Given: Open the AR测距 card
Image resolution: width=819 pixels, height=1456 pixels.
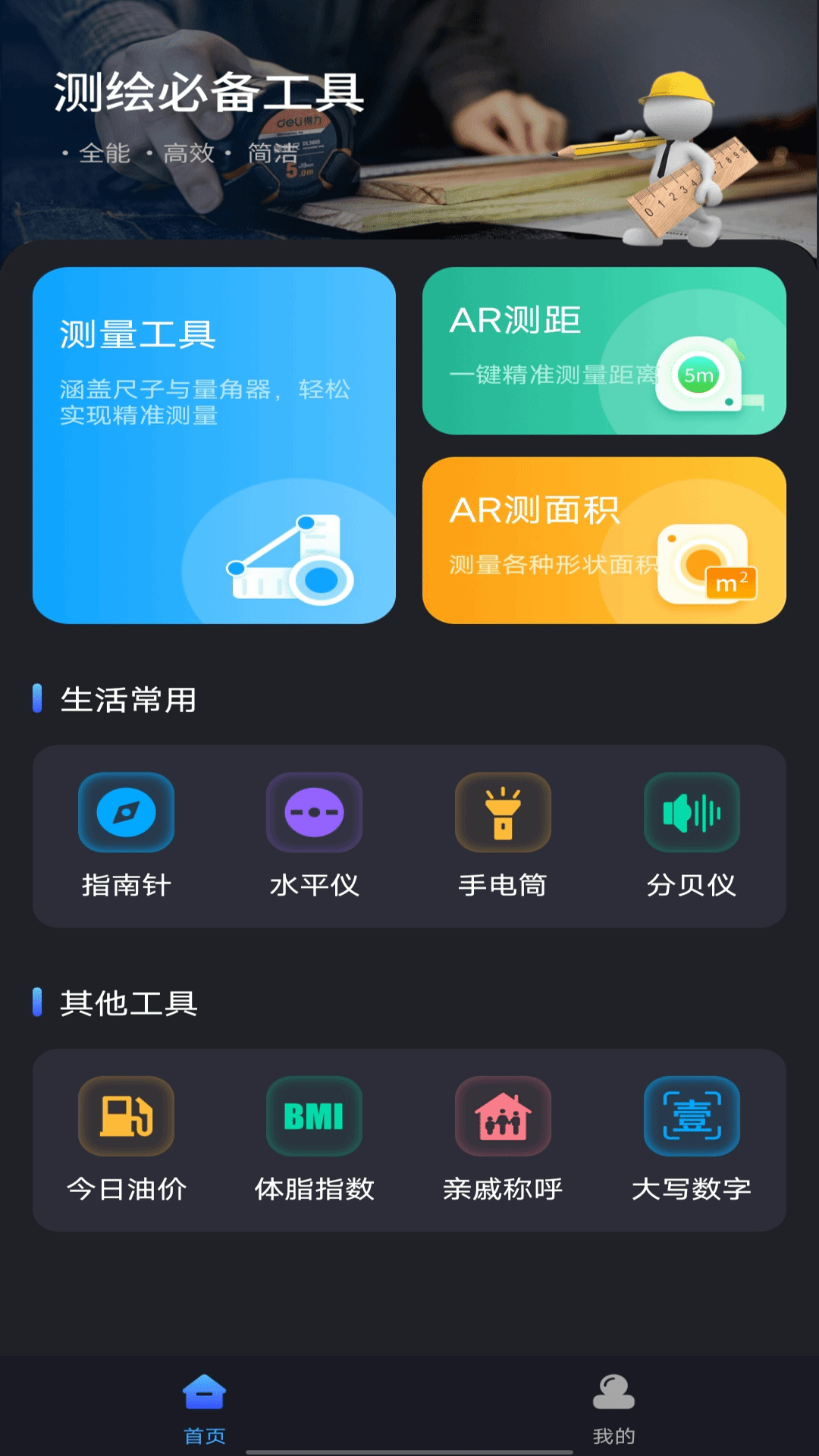Looking at the screenshot, I should click(x=604, y=350).
